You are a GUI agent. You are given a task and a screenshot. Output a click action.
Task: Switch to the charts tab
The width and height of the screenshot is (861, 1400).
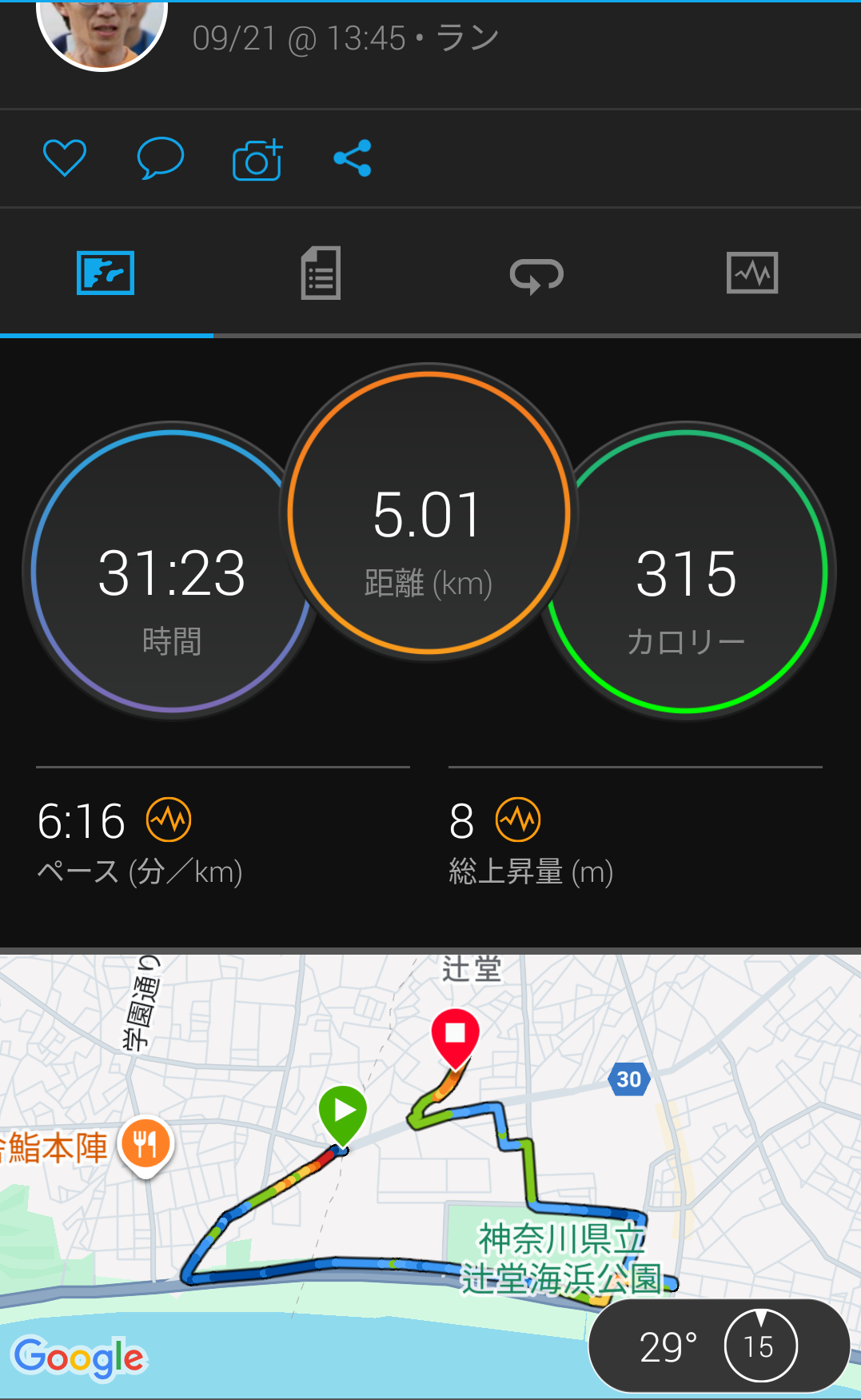(751, 273)
